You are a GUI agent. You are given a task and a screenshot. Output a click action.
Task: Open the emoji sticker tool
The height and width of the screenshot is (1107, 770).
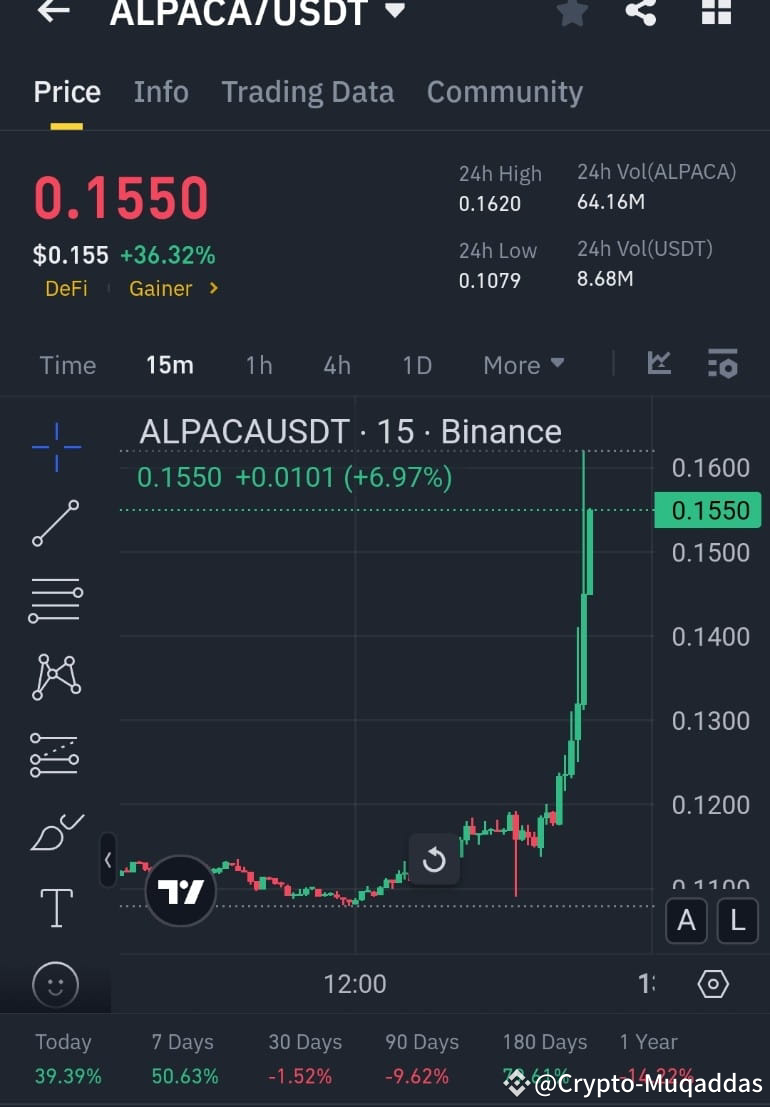click(55, 985)
